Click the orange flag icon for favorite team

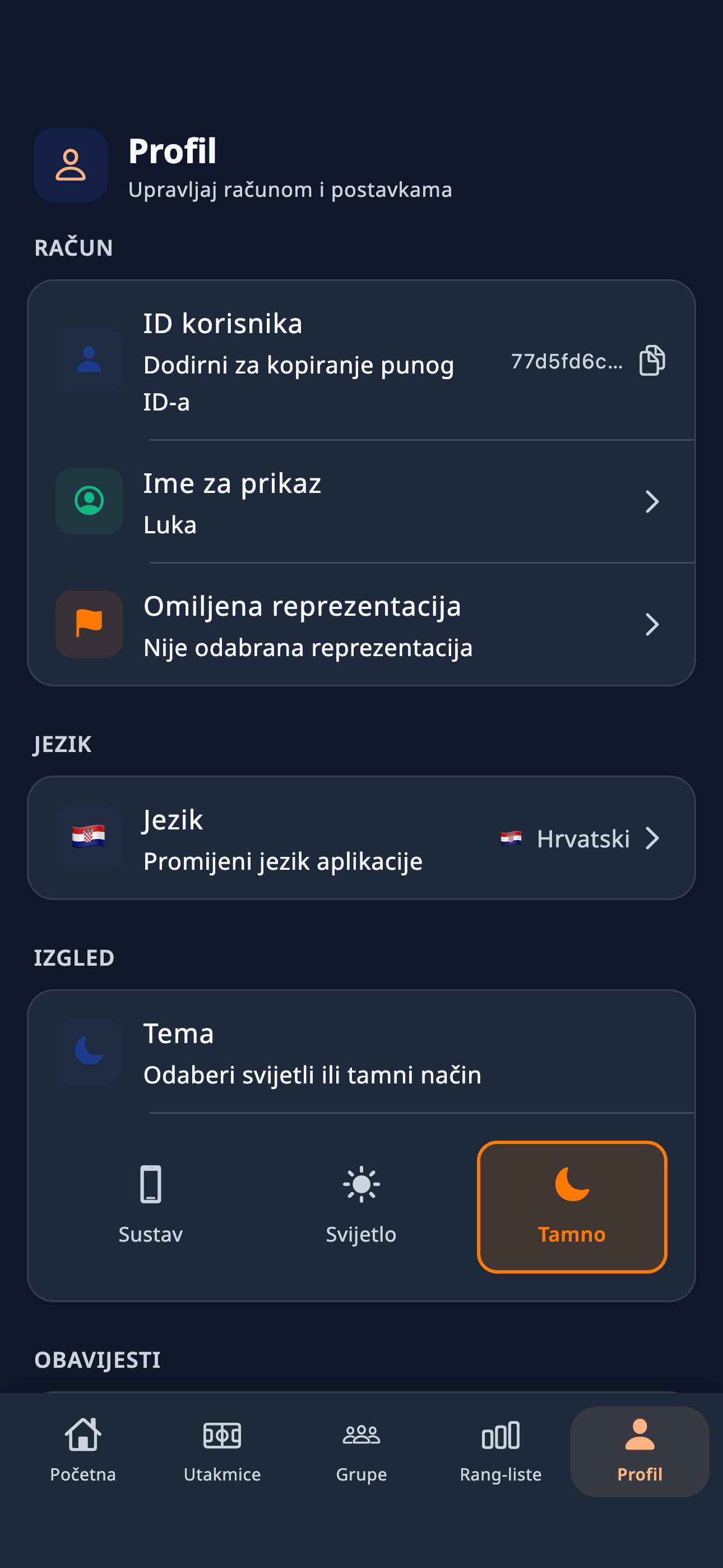point(88,624)
